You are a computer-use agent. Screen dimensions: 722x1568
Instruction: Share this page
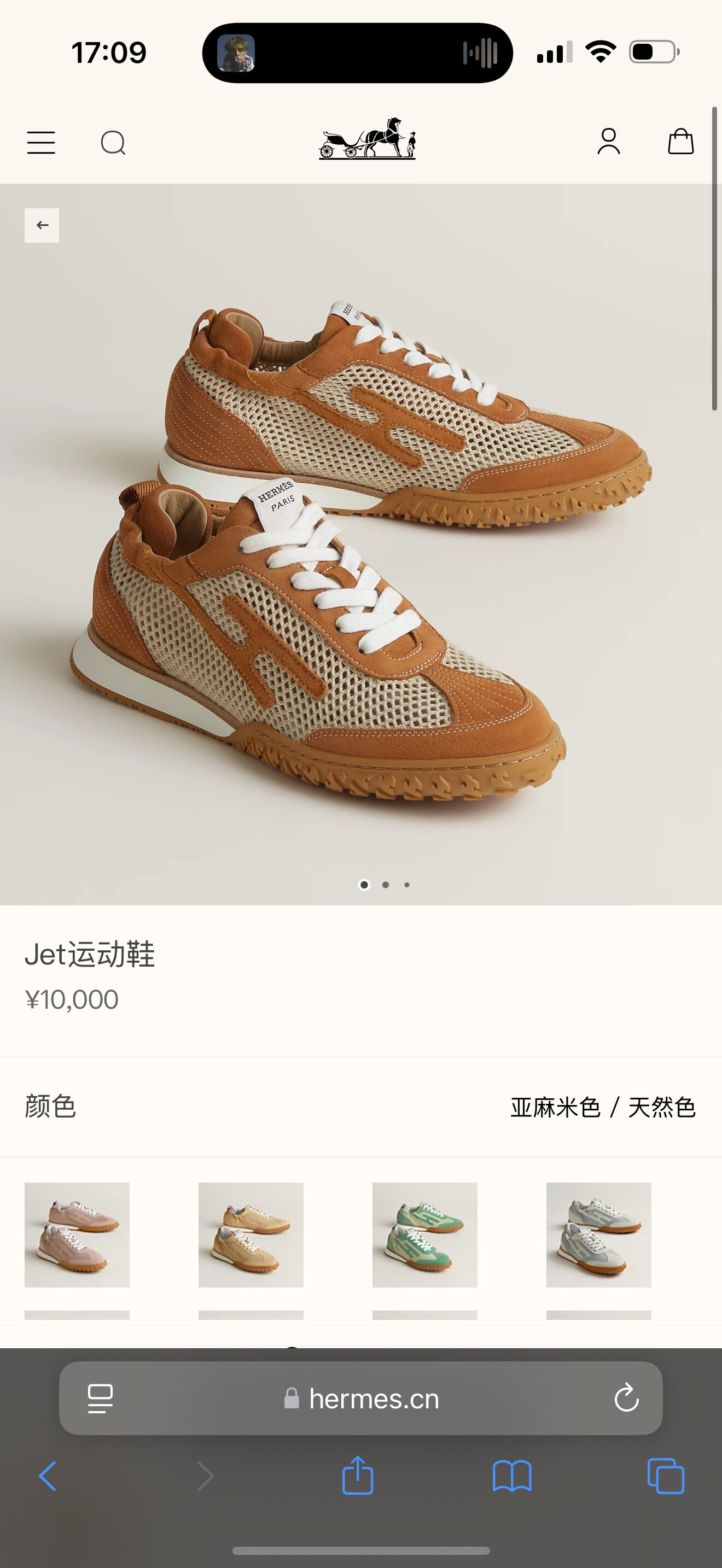(x=357, y=1476)
